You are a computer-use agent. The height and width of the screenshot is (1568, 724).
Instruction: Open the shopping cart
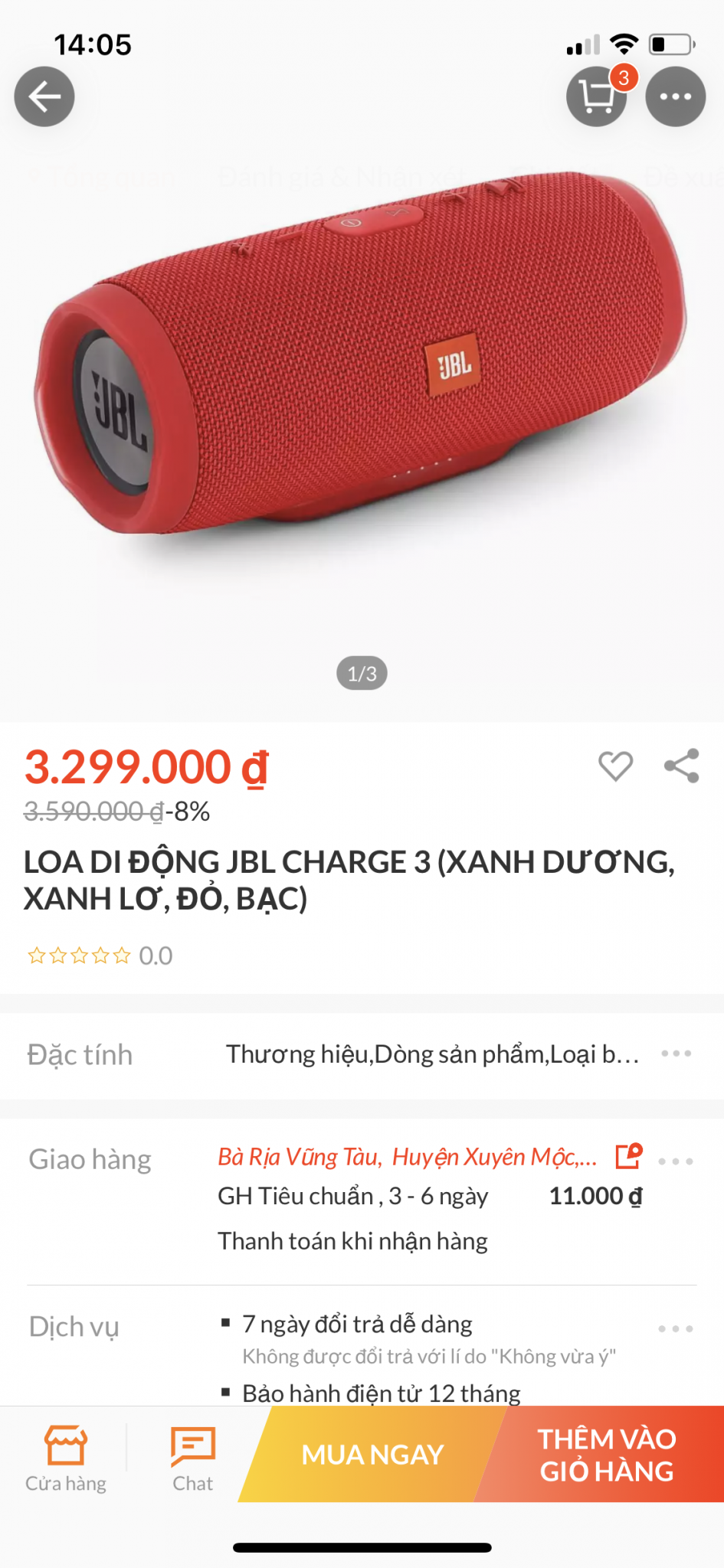click(x=596, y=96)
